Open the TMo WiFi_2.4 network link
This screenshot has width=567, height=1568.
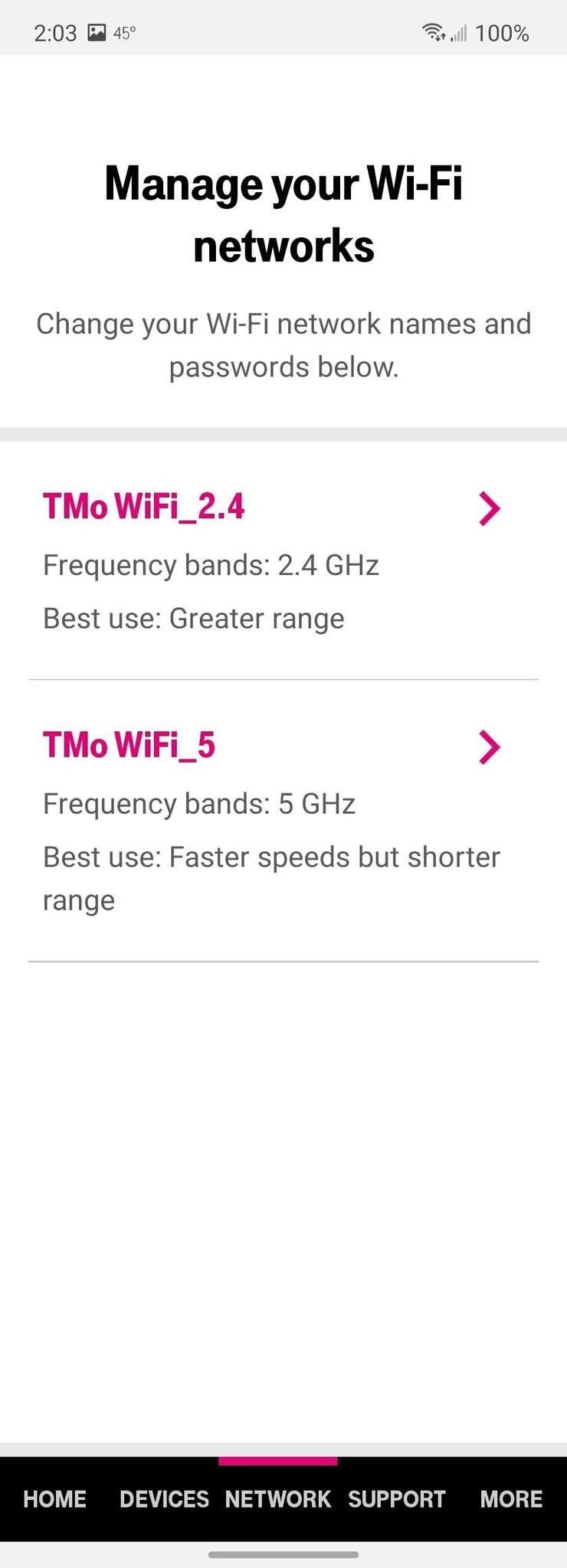pos(143,507)
